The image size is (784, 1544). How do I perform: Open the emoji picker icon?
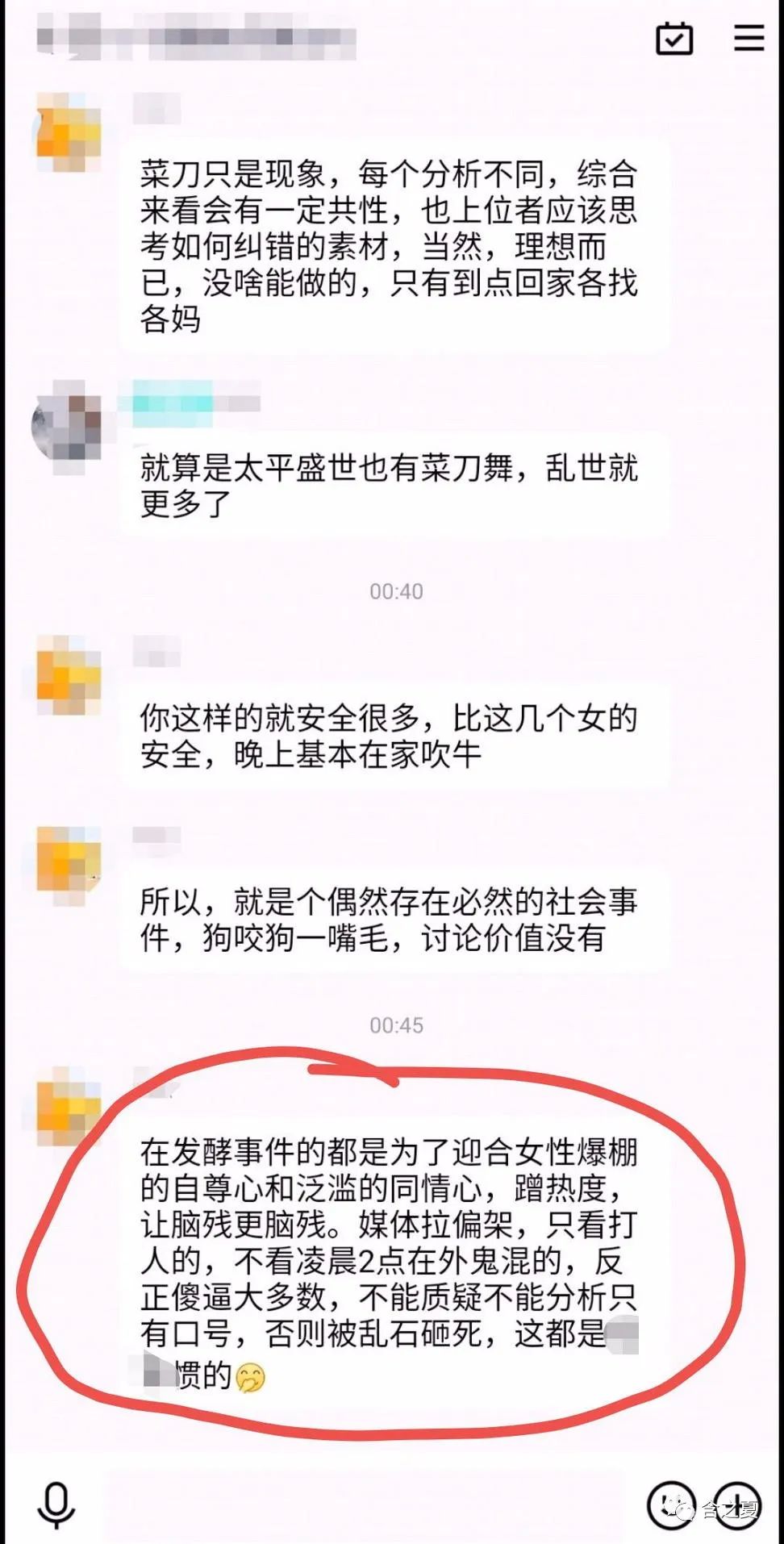(x=671, y=1504)
